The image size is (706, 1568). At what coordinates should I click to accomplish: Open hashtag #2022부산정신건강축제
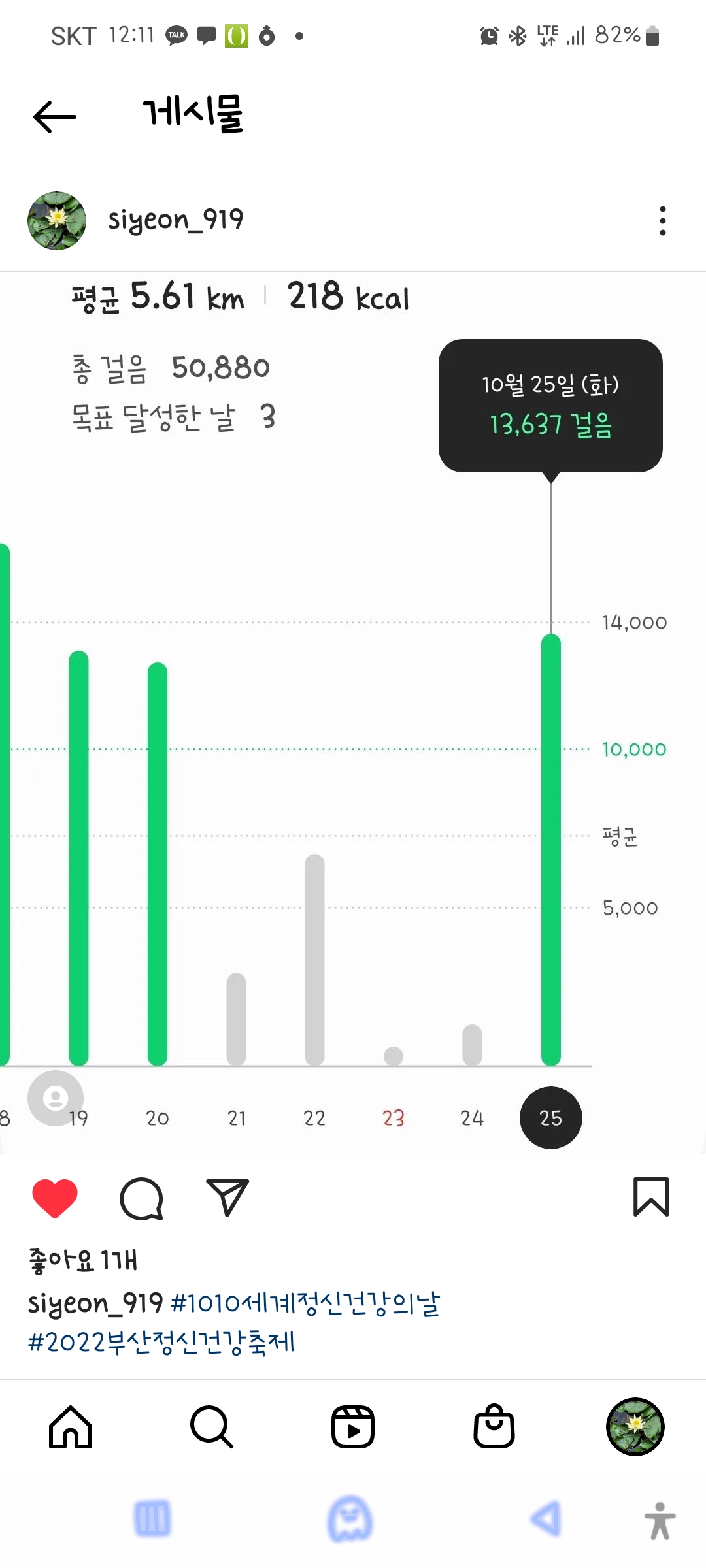[161, 1343]
